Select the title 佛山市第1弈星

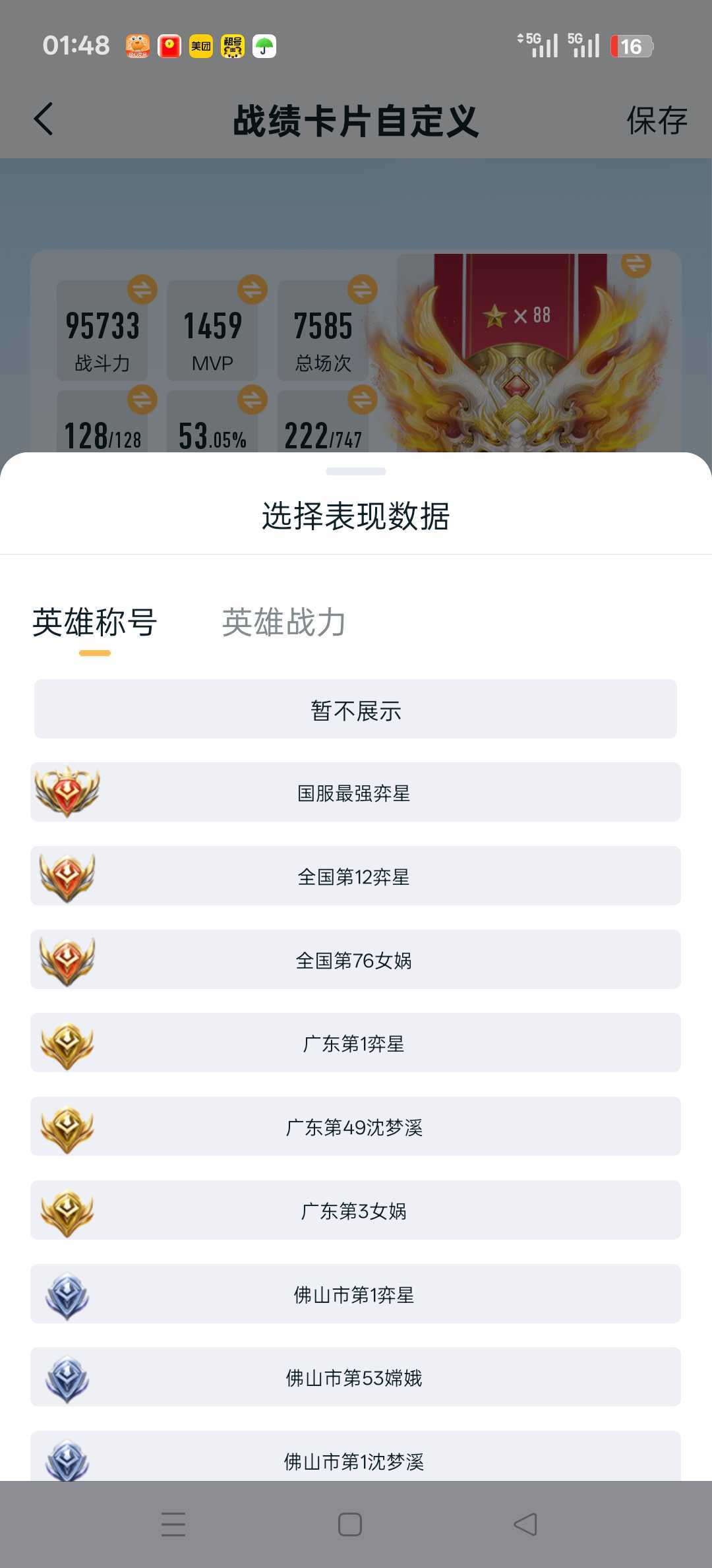tap(355, 1294)
